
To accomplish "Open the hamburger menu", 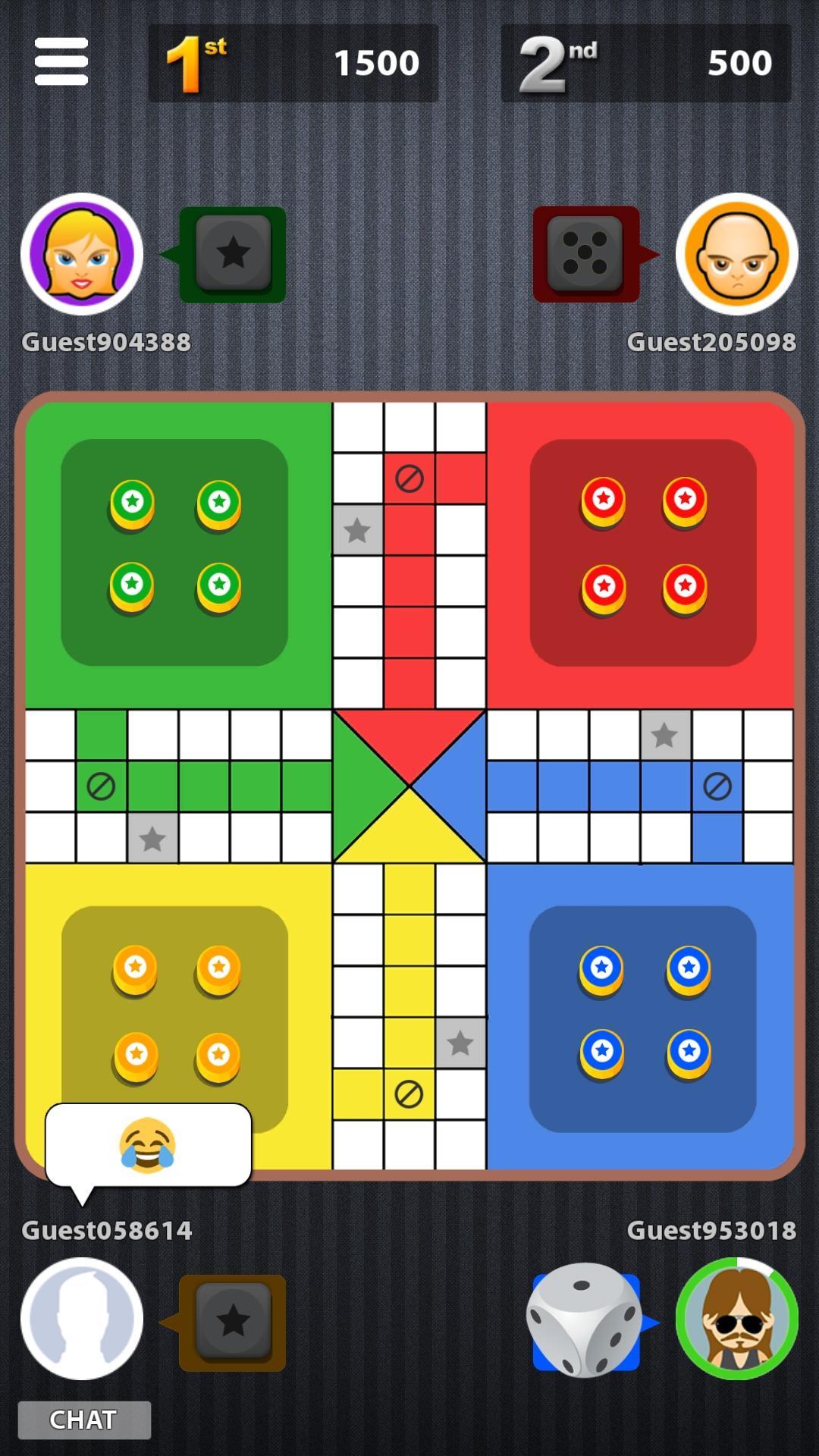I will (61, 61).
